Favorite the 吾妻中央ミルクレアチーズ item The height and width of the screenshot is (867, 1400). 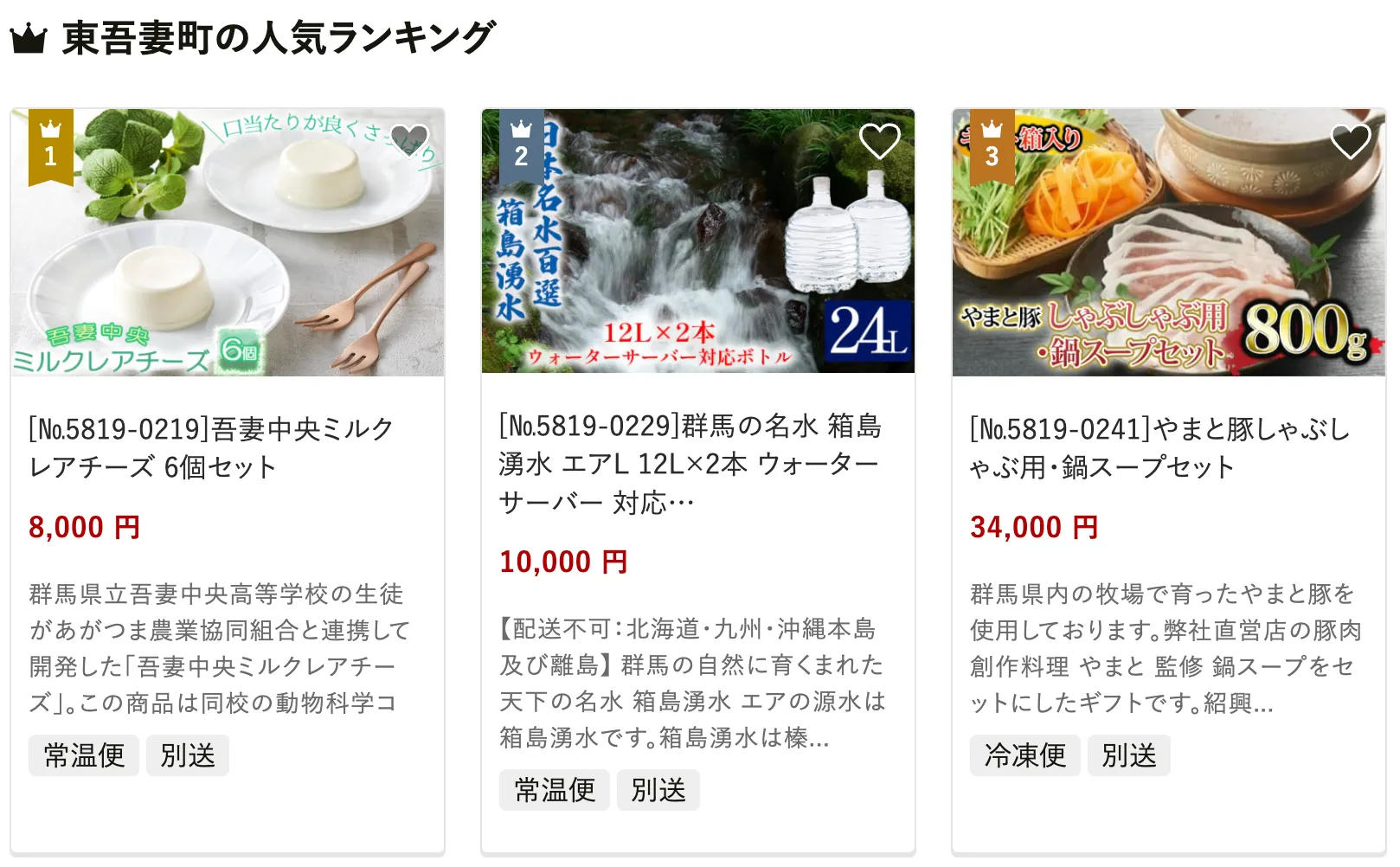[409, 141]
